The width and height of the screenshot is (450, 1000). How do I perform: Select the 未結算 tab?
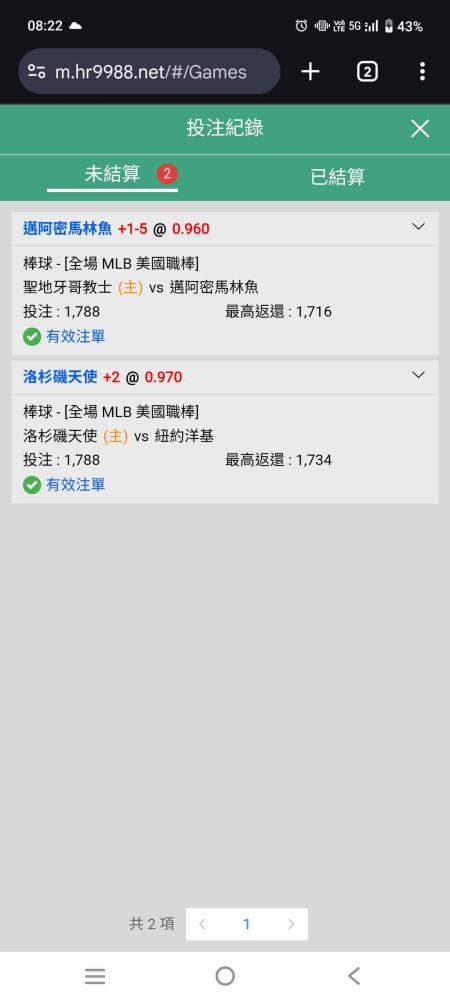pos(112,174)
